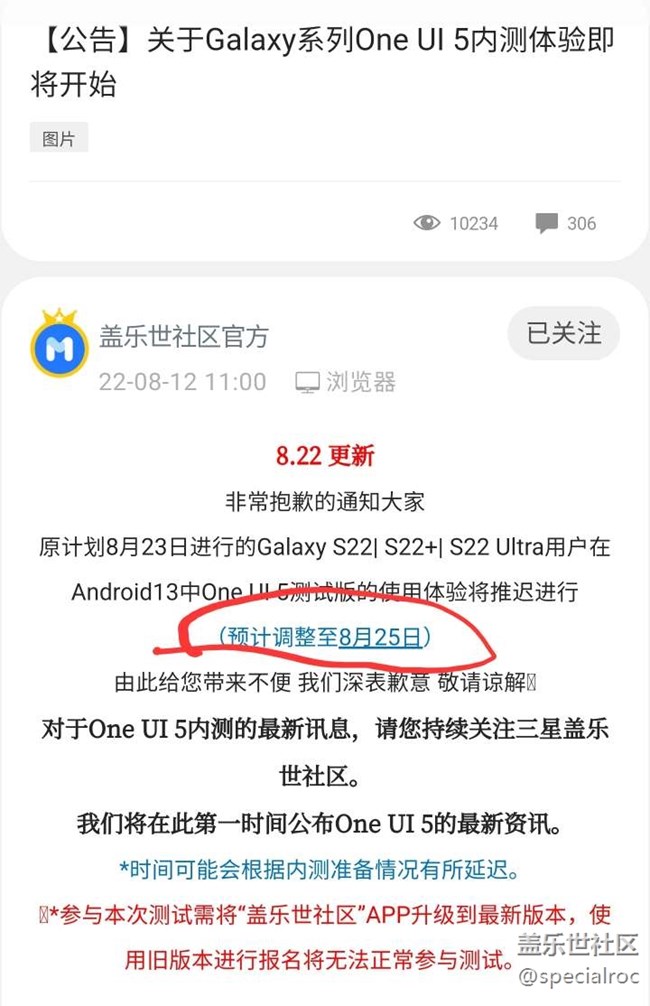Image resolution: width=650 pixels, height=1006 pixels.
Task: Open the comments icon showing 306
Action: pyautogui.click(x=547, y=223)
